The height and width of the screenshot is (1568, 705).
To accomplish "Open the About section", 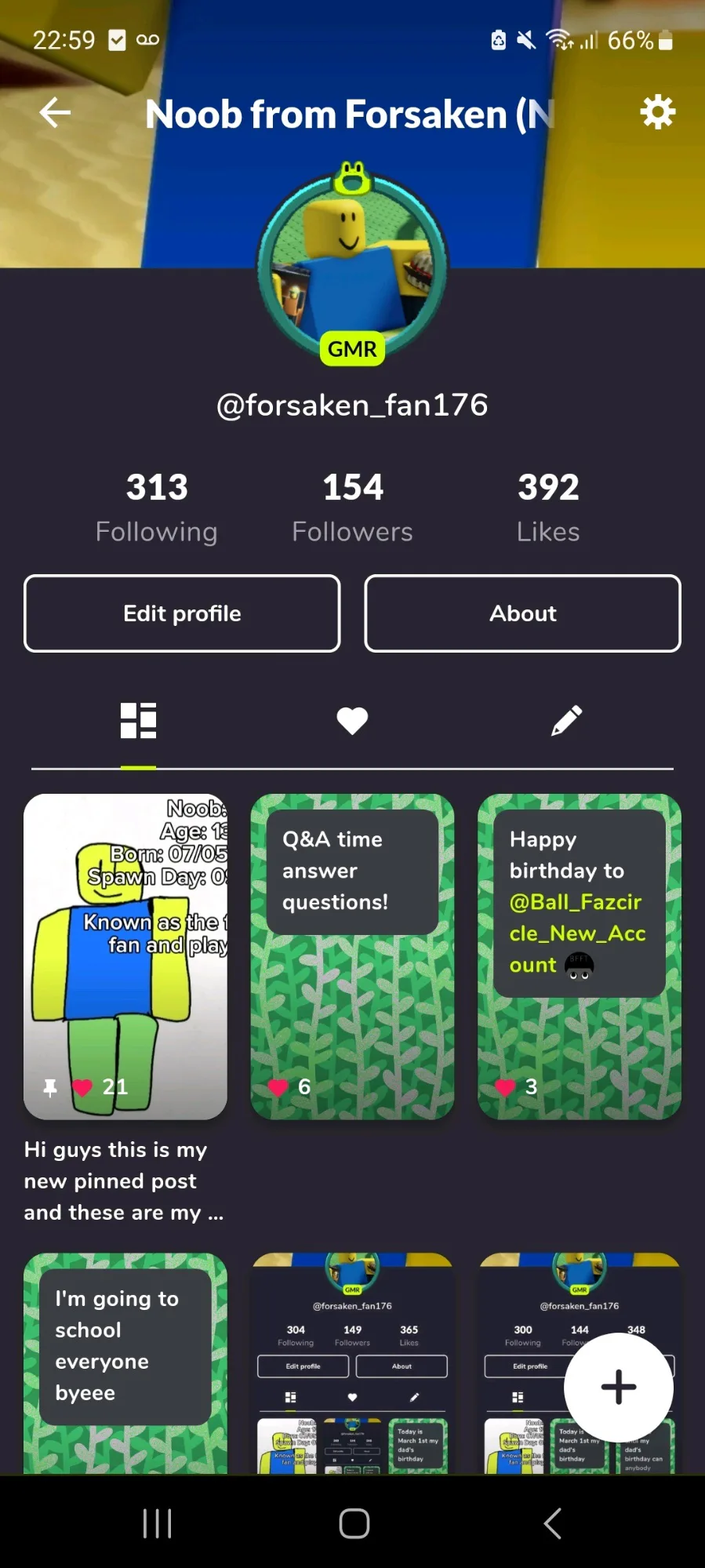I will (522, 613).
